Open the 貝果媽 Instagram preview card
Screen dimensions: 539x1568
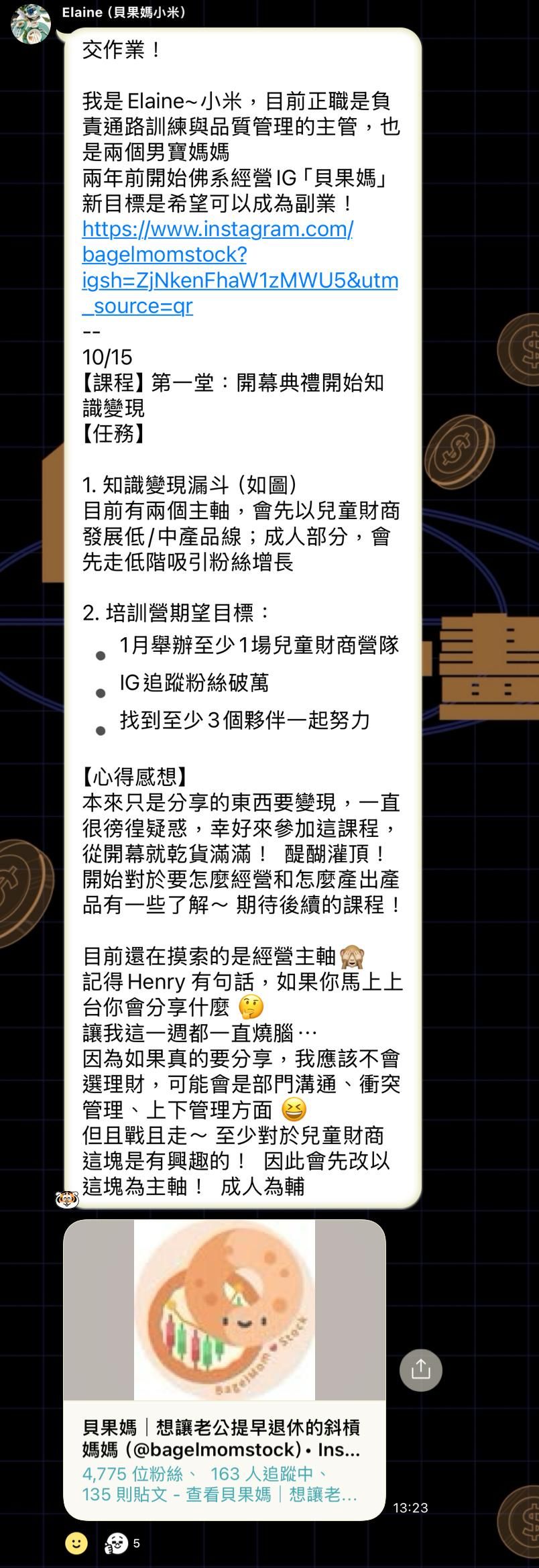click(225, 1369)
